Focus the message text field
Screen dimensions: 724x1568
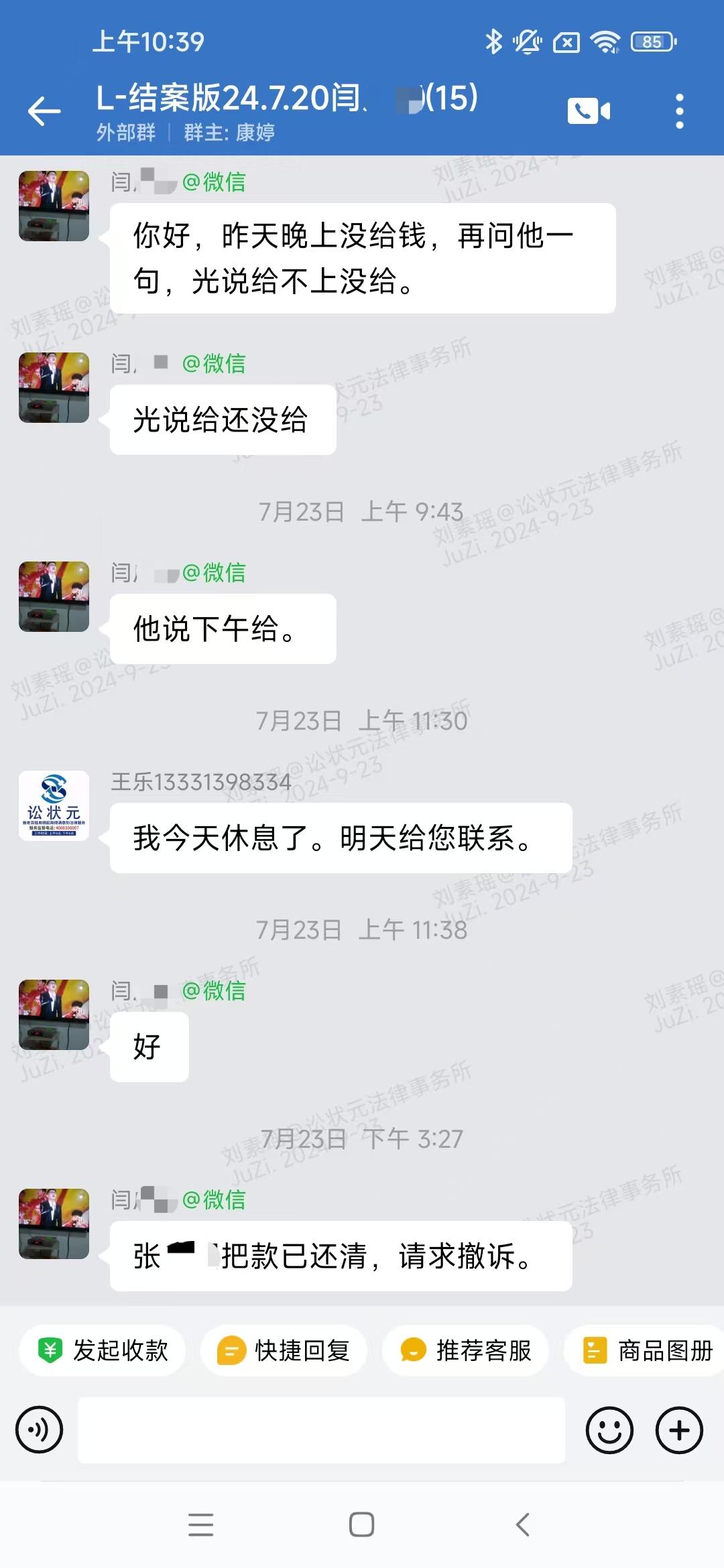pos(322,1429)
